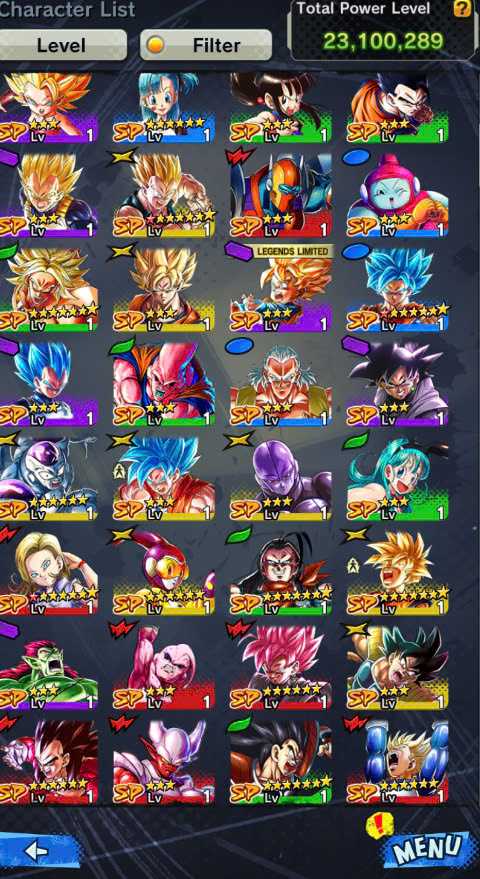The height and width of the screenshot is (879, 480).
Task: Open the character Filter button
Action: 206,45
